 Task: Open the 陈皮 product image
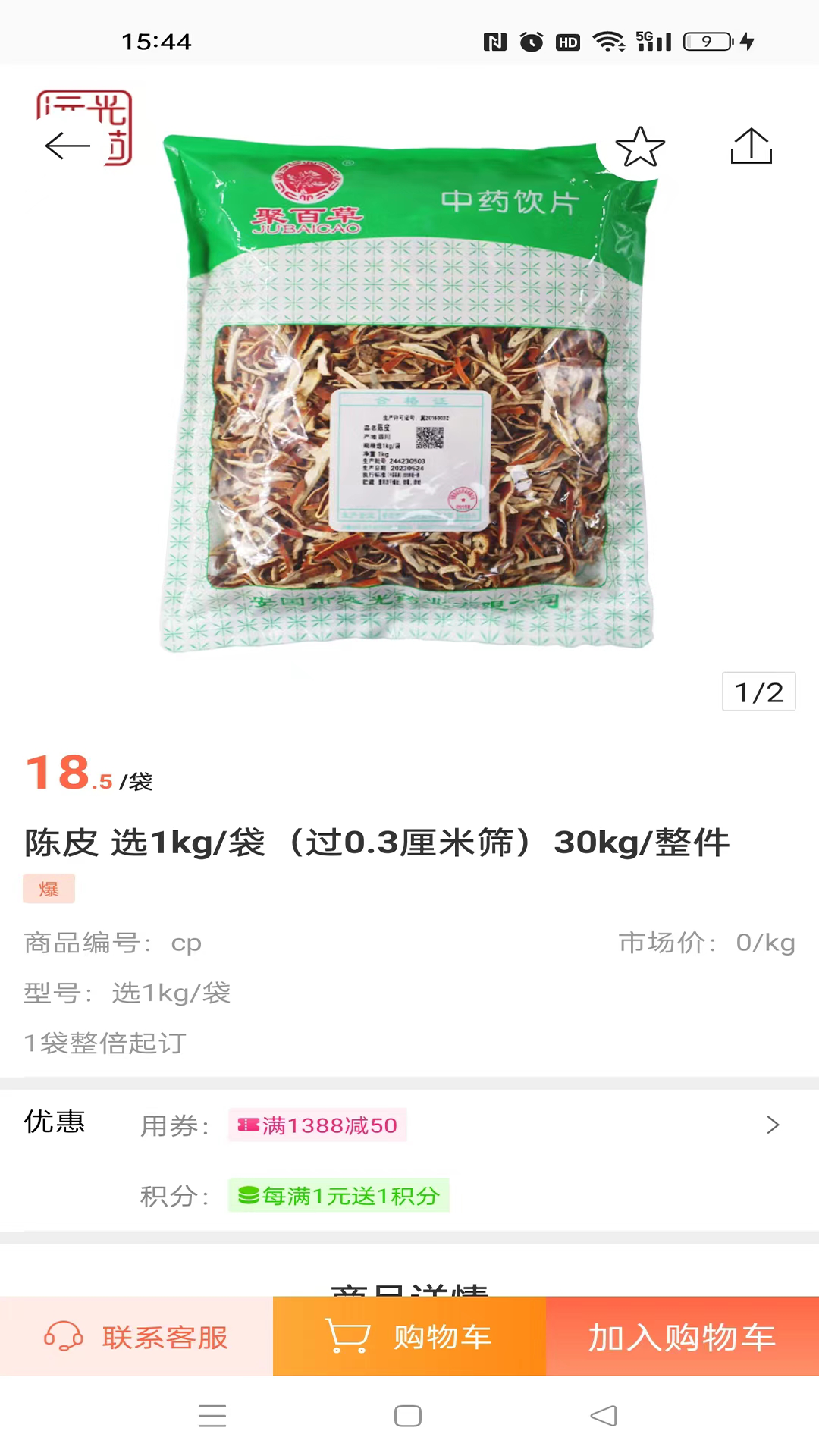[409, 394]
